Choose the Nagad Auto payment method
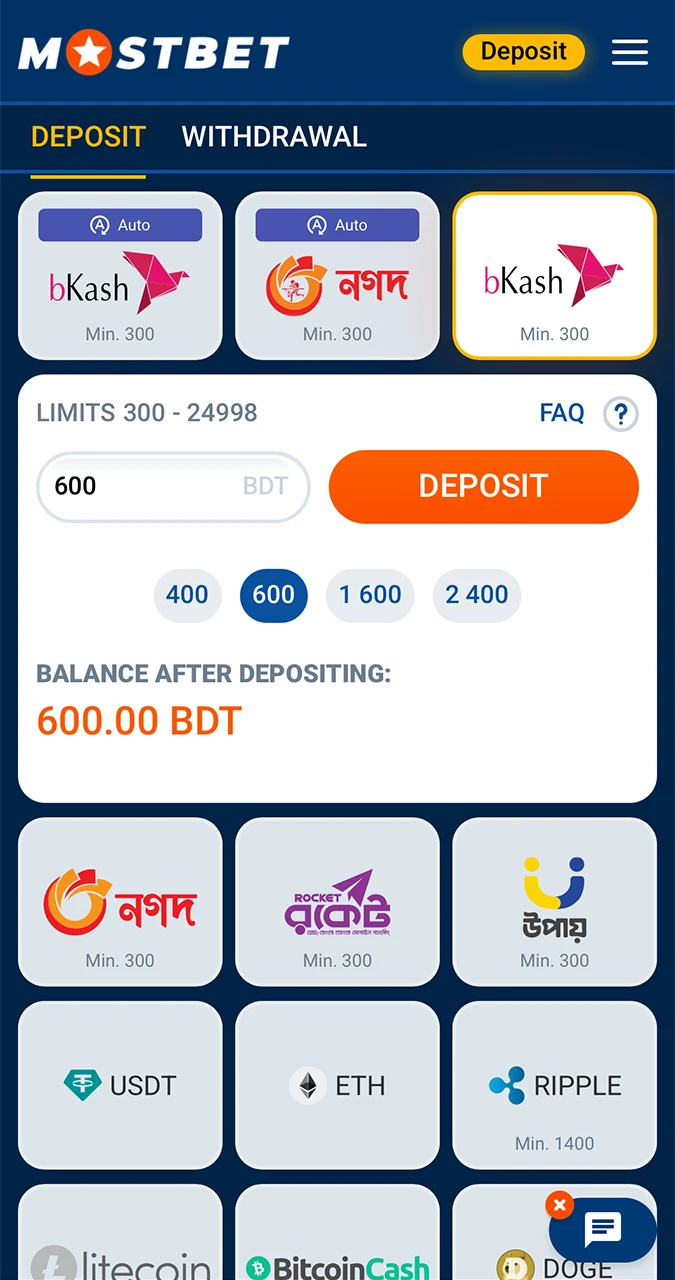The width and height of the screenshot is (675, 1280). pyautogui.click(x=337, y=275)
